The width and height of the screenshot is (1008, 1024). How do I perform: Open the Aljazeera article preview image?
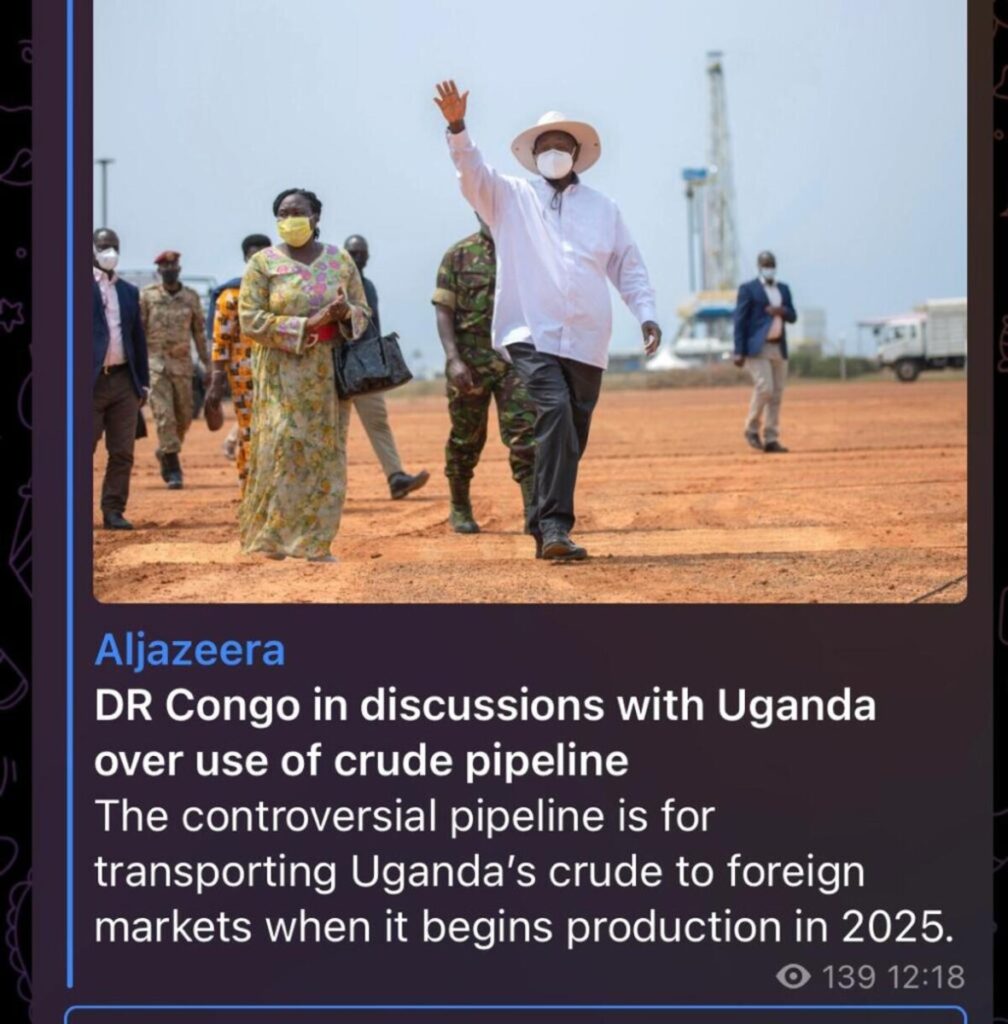click(530, 300)
